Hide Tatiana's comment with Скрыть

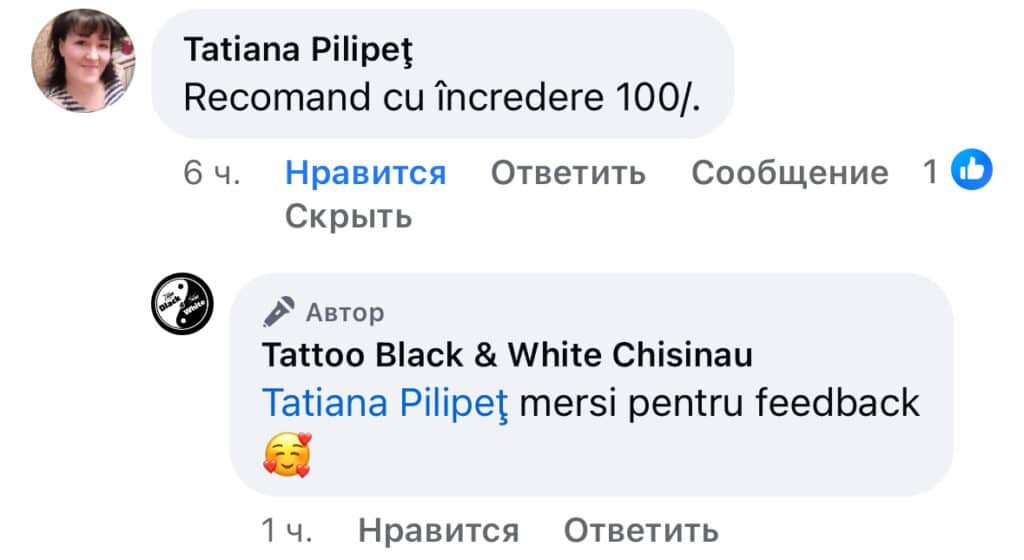pyautogui.click(x=348, y=216)
